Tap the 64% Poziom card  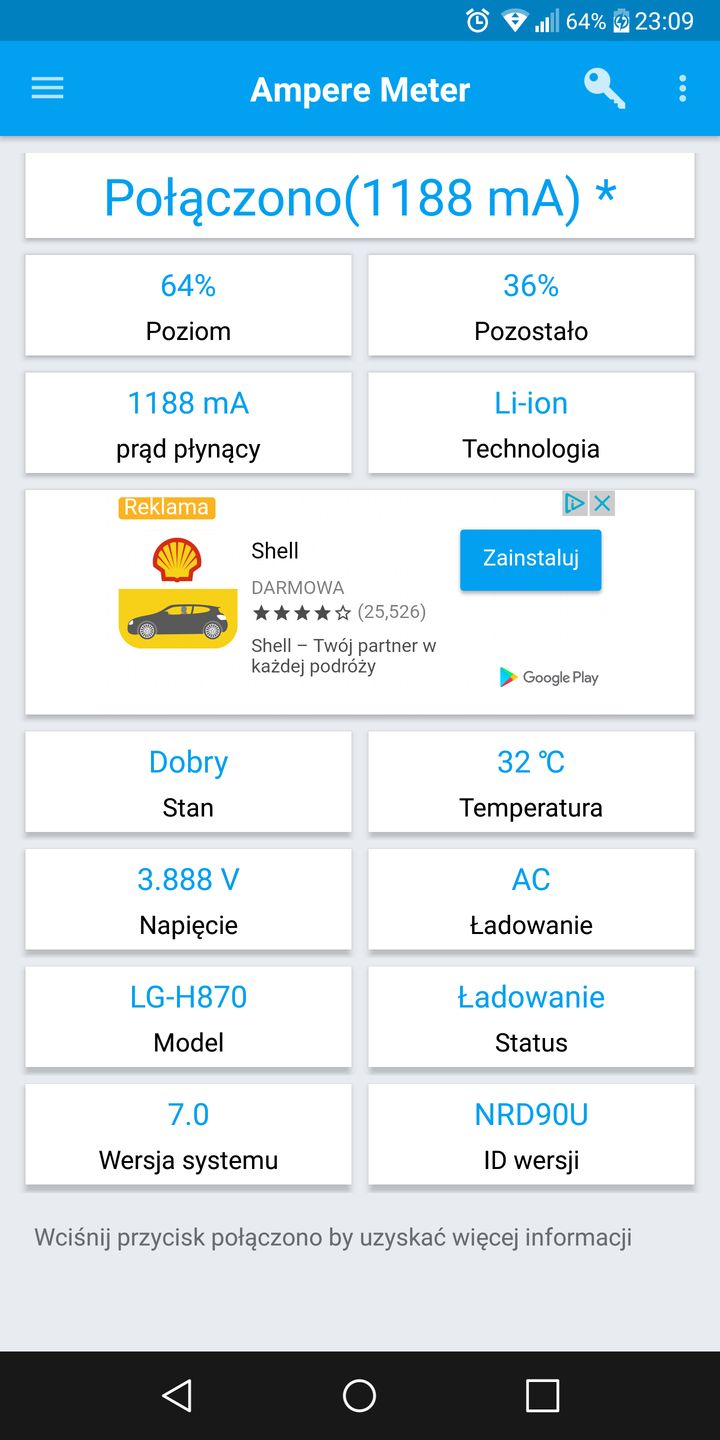pos(188,305)
